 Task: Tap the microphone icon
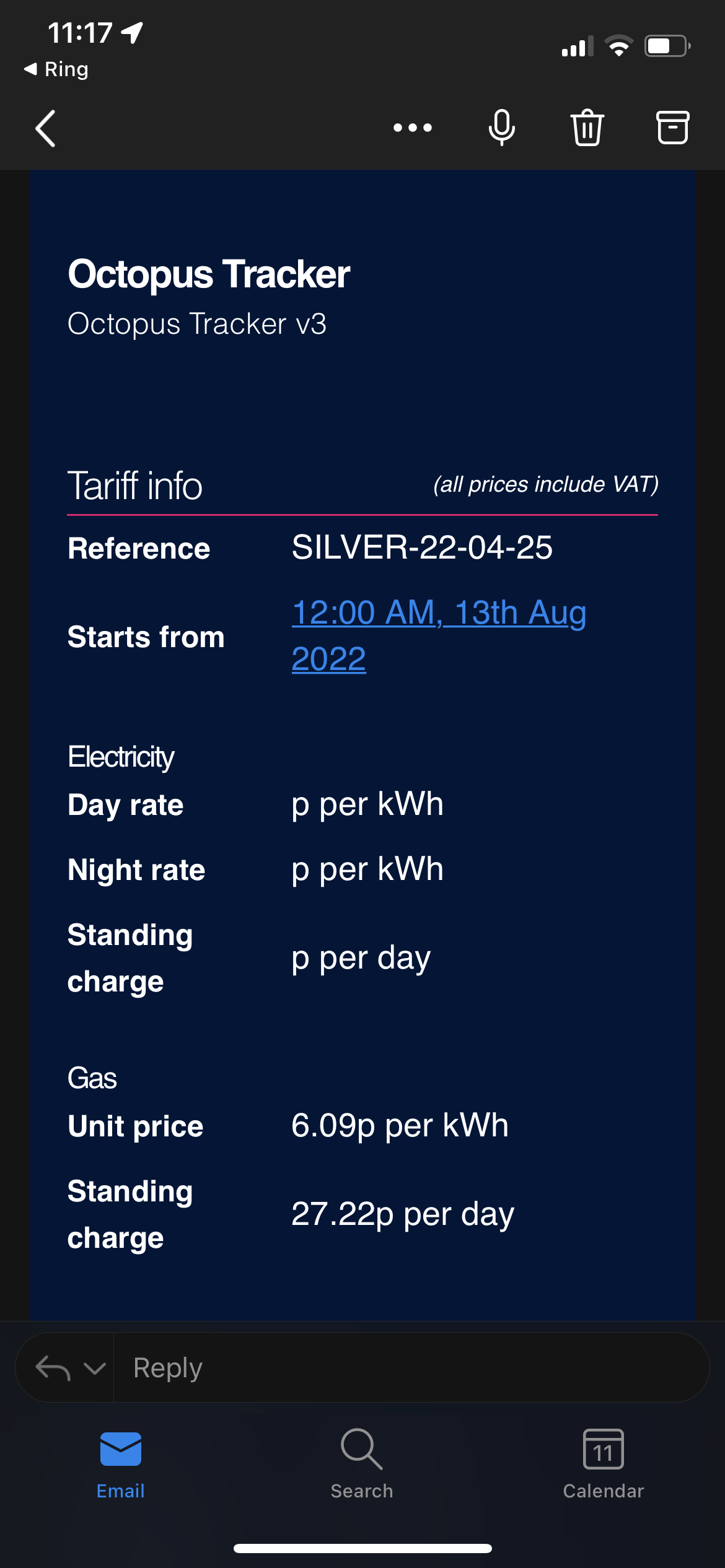click(x=501, y=128)
